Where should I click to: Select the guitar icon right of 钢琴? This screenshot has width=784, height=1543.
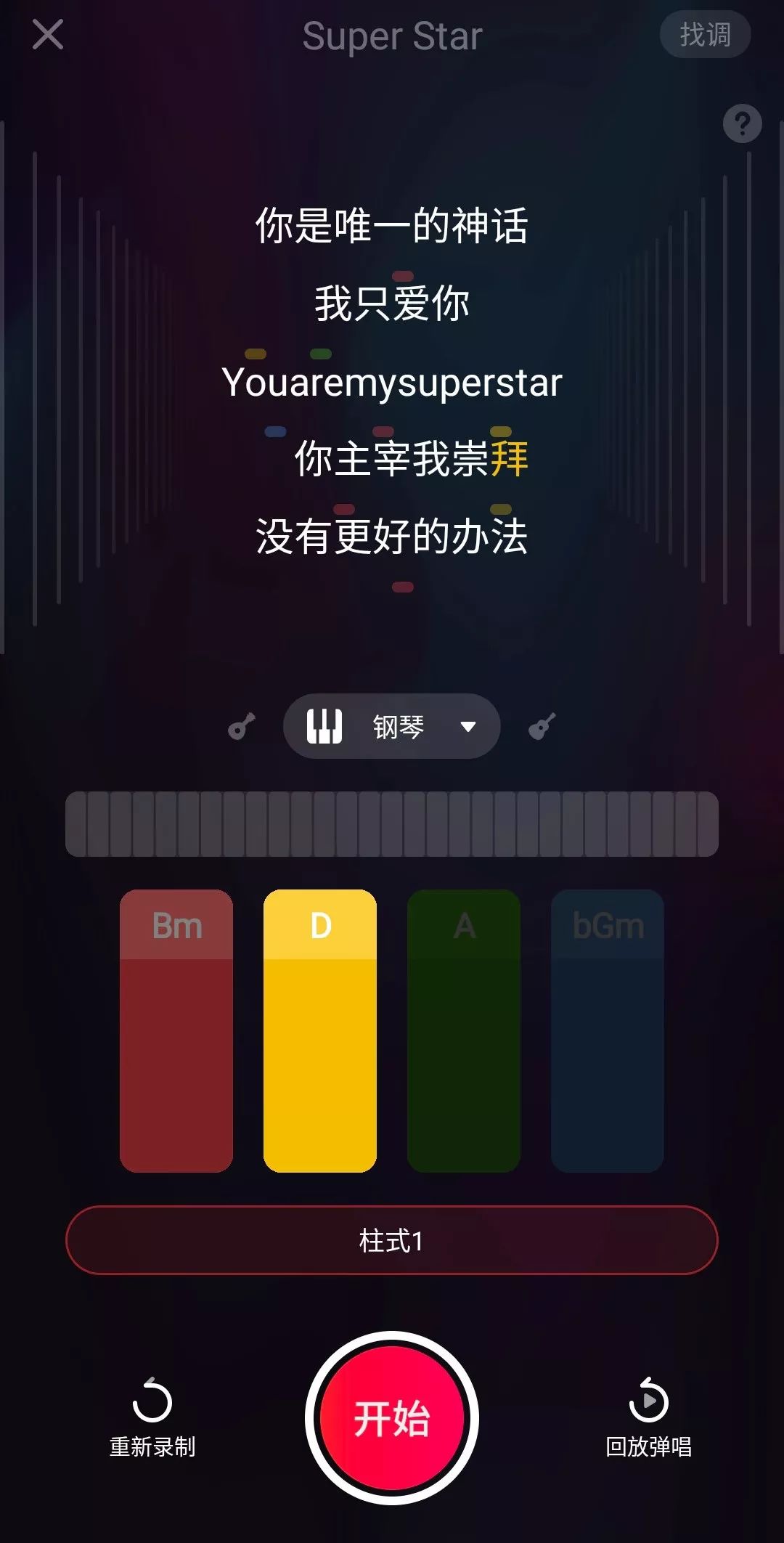542,726
